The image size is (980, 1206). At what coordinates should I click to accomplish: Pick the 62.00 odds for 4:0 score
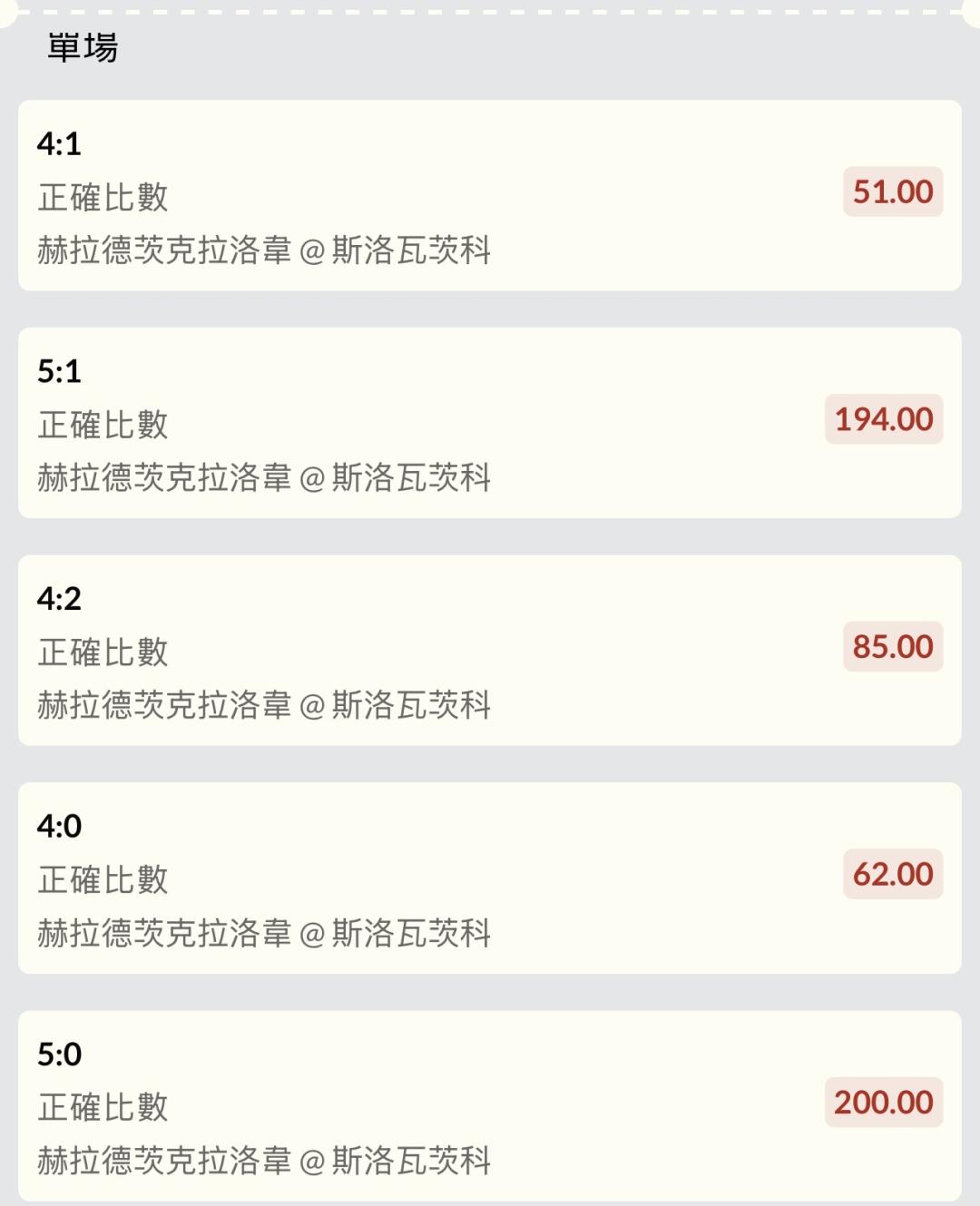point(893,875)
